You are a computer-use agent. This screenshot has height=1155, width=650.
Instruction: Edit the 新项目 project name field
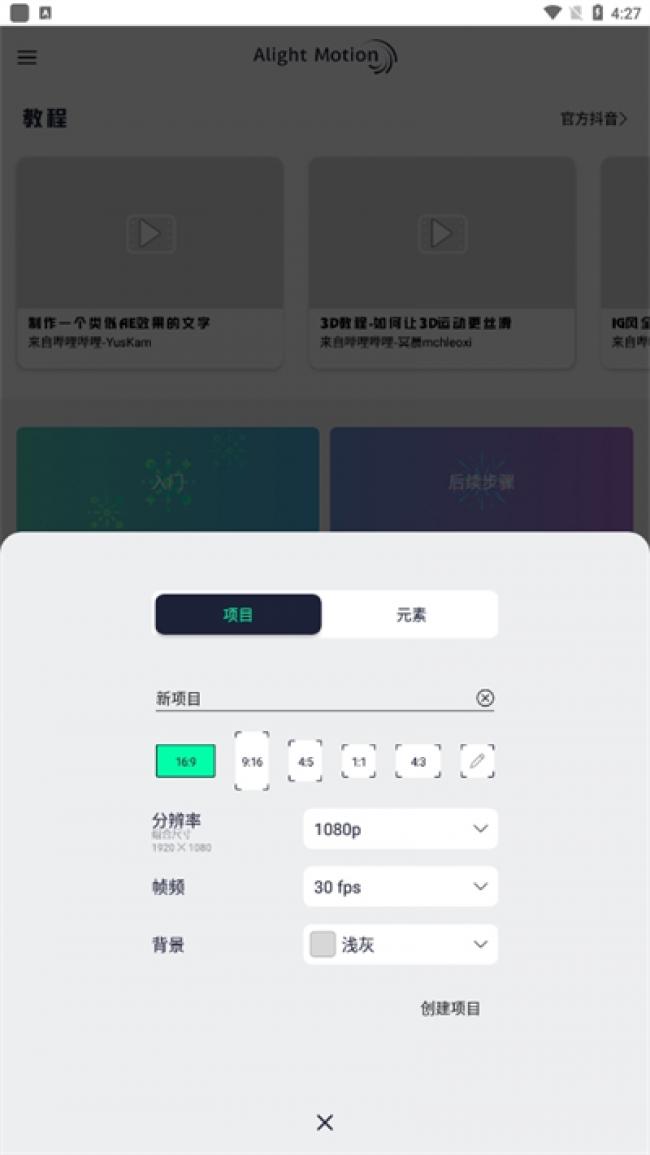point(310,698)
